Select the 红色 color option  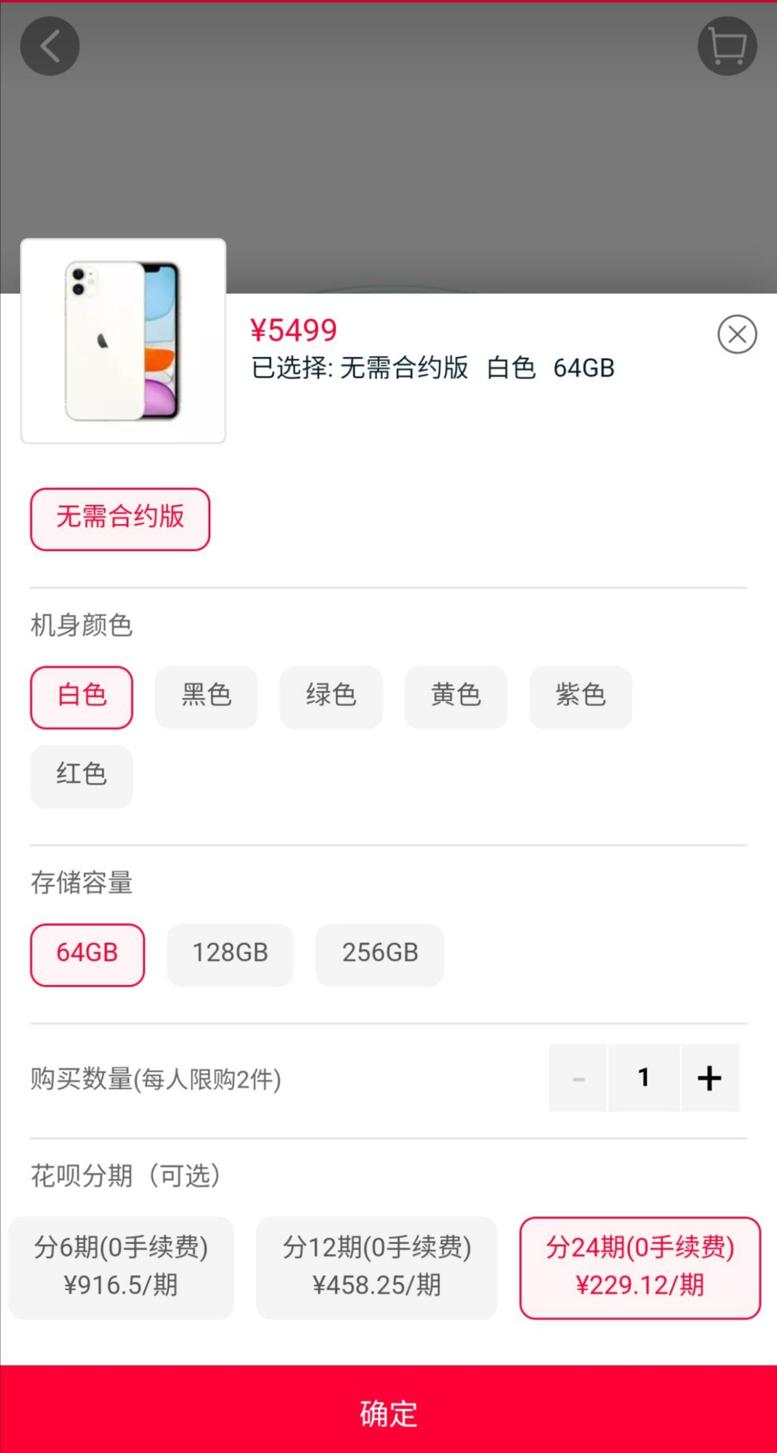click(x=81, y=775)
